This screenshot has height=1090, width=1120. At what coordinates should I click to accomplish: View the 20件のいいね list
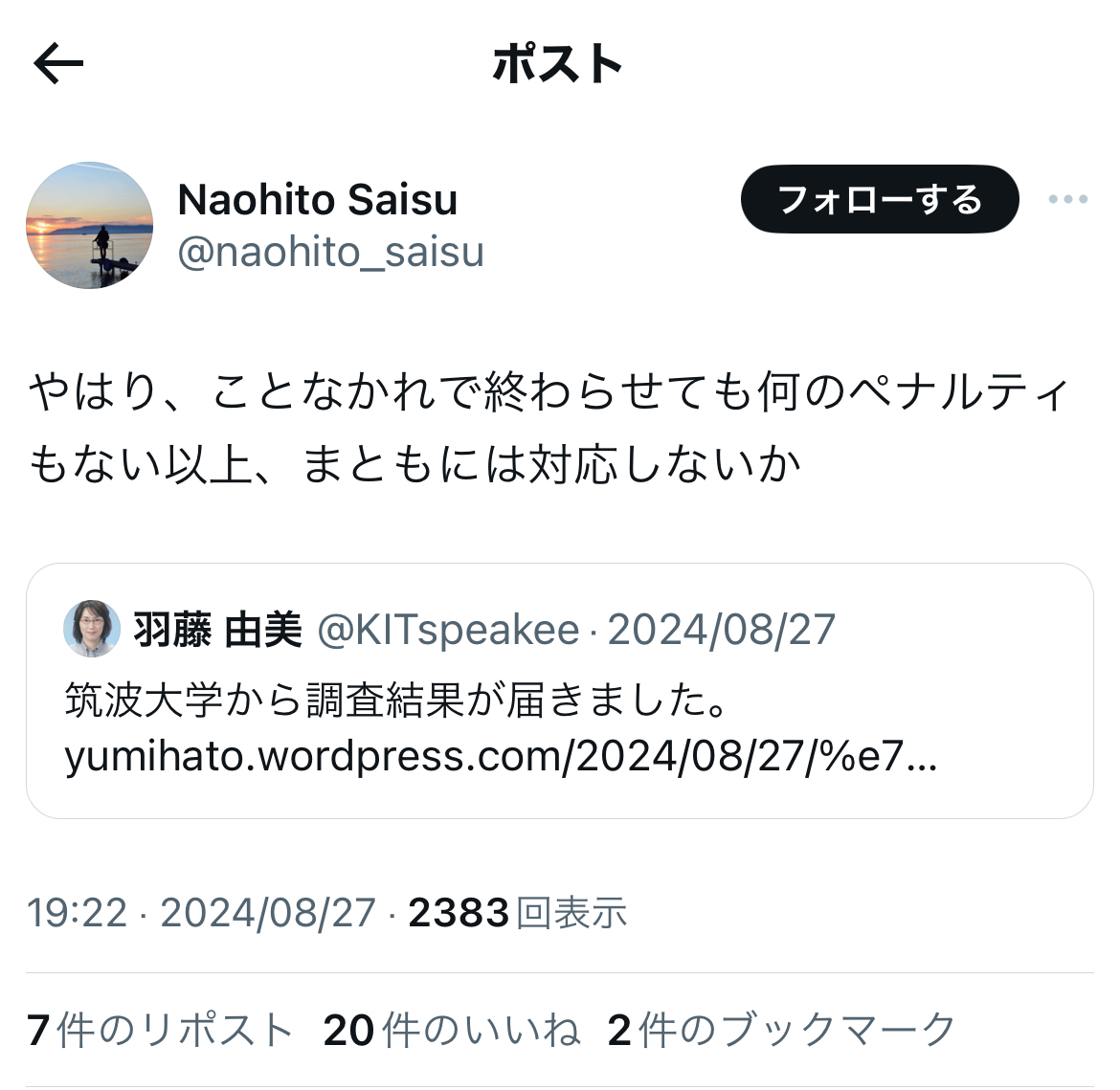coord(452,1030)
